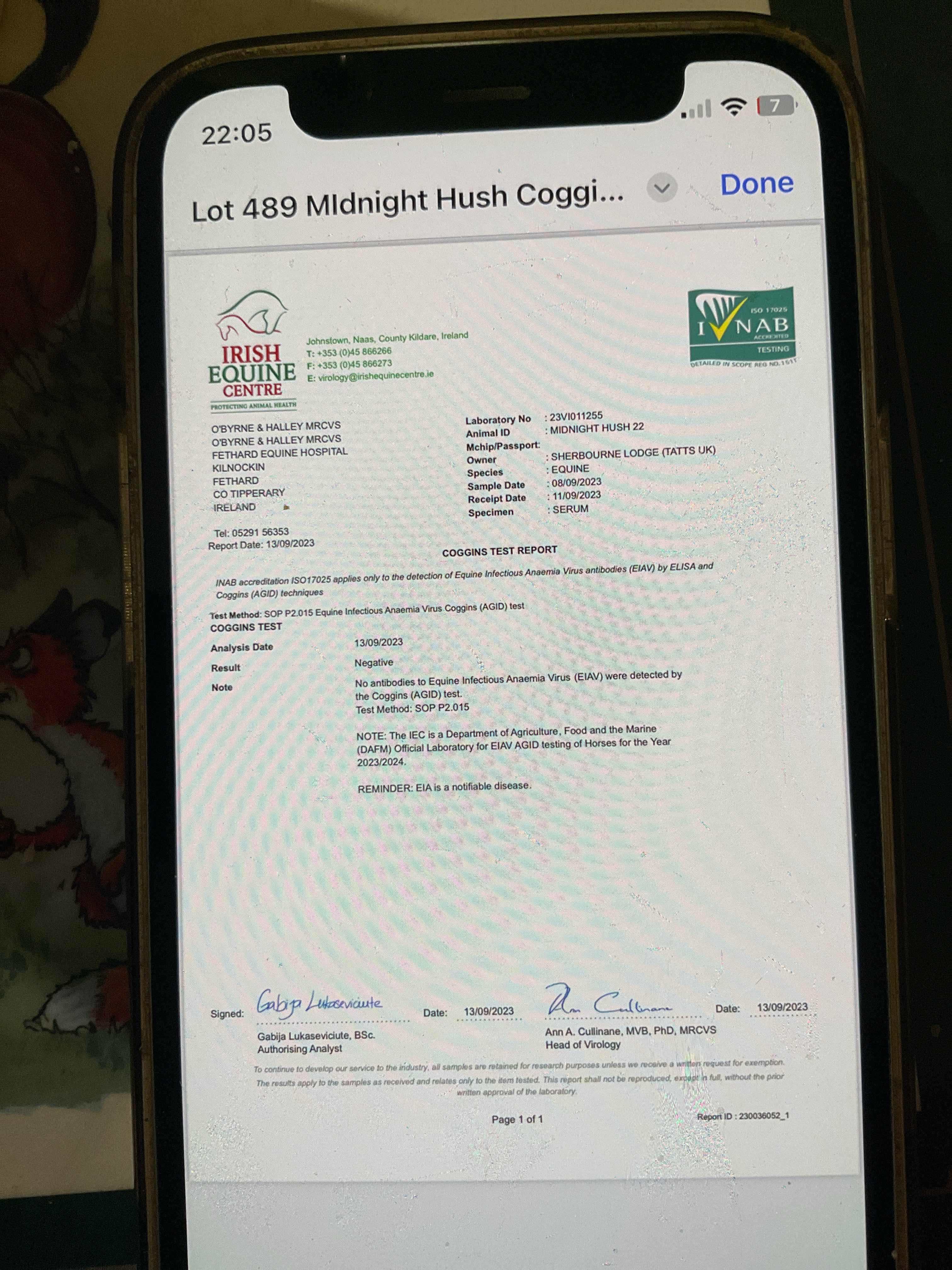This screenshot has width=952, height=1270.
Task: Tap Done to close the document
Action: click(757, 184)
